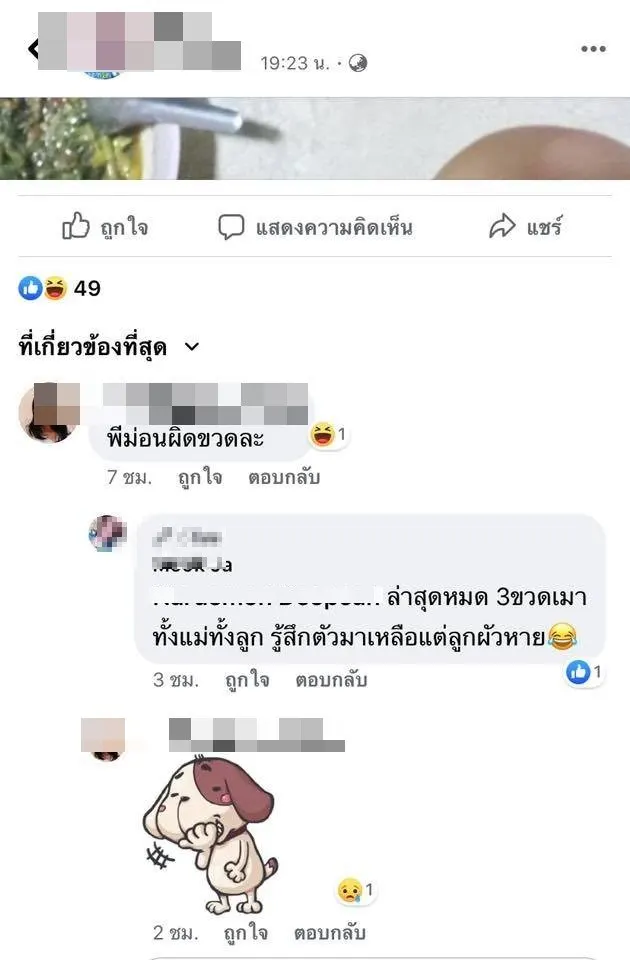The height and width of the screenshot is (960, 630).
Task: Open the post's three-dot overflow menu
Action: pos(594,48)
